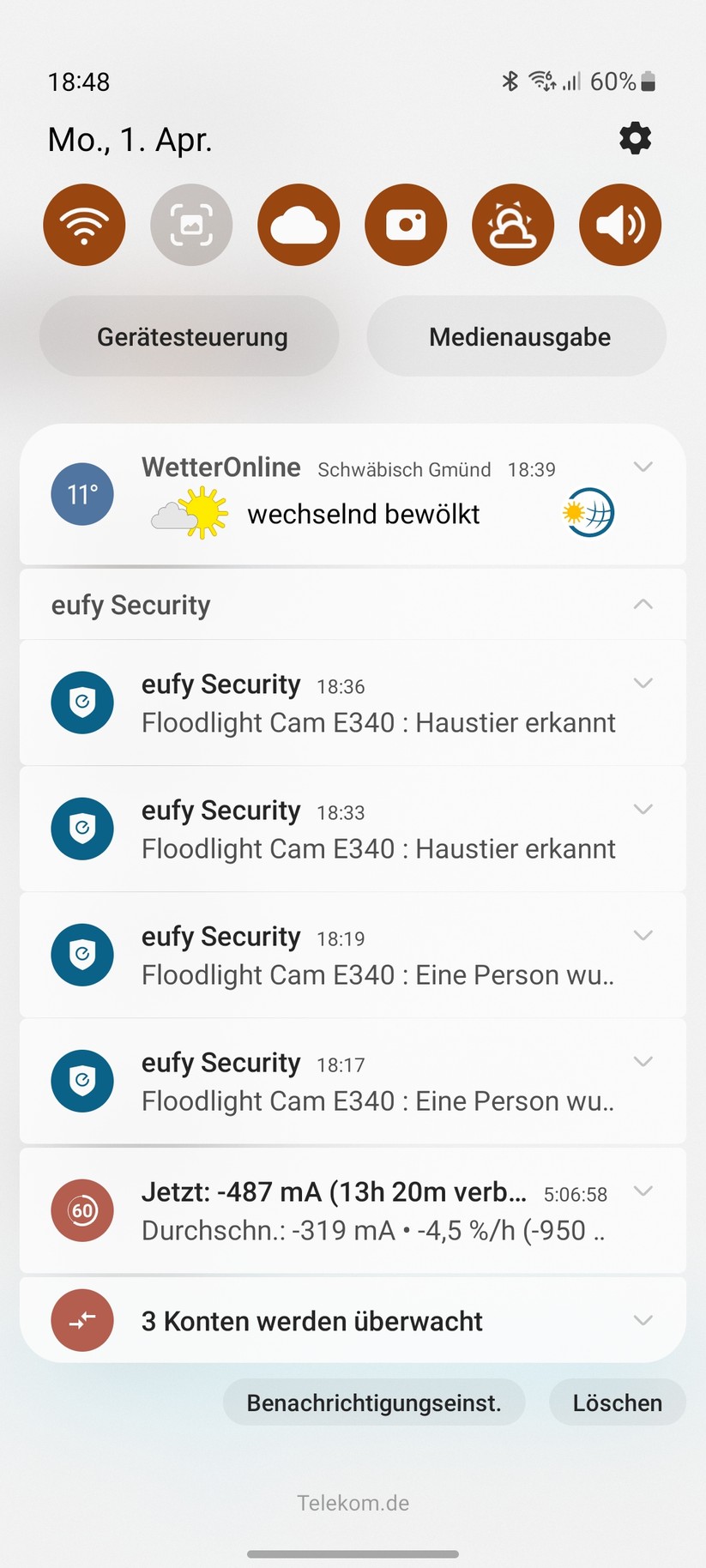Collapse the eufy Security notification group
Viewport: 706px width, 1568px height.
tap(643, 604)
